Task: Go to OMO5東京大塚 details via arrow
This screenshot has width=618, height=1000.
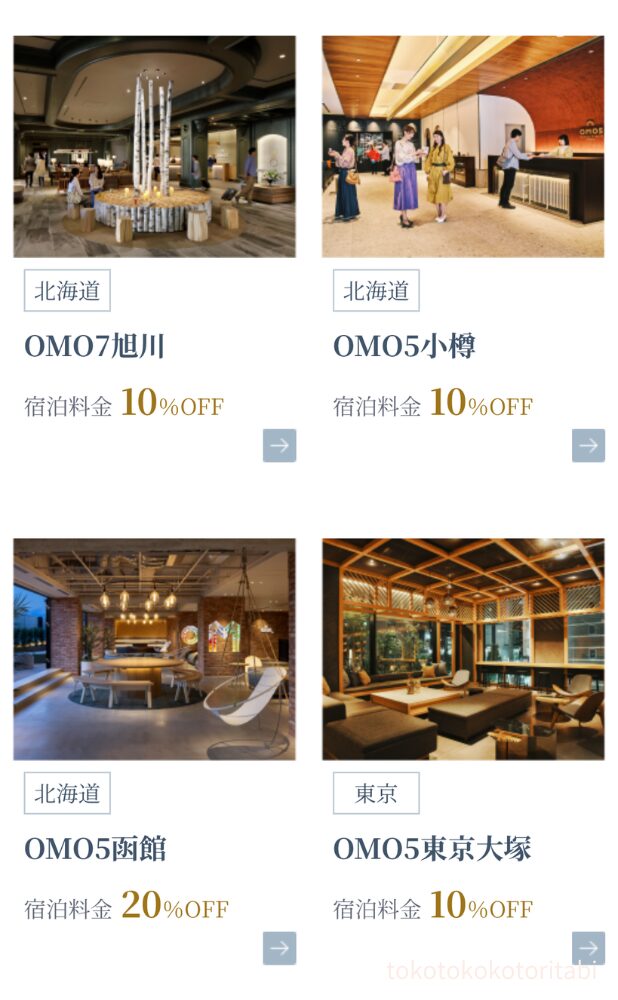Action: coord(588,948)
